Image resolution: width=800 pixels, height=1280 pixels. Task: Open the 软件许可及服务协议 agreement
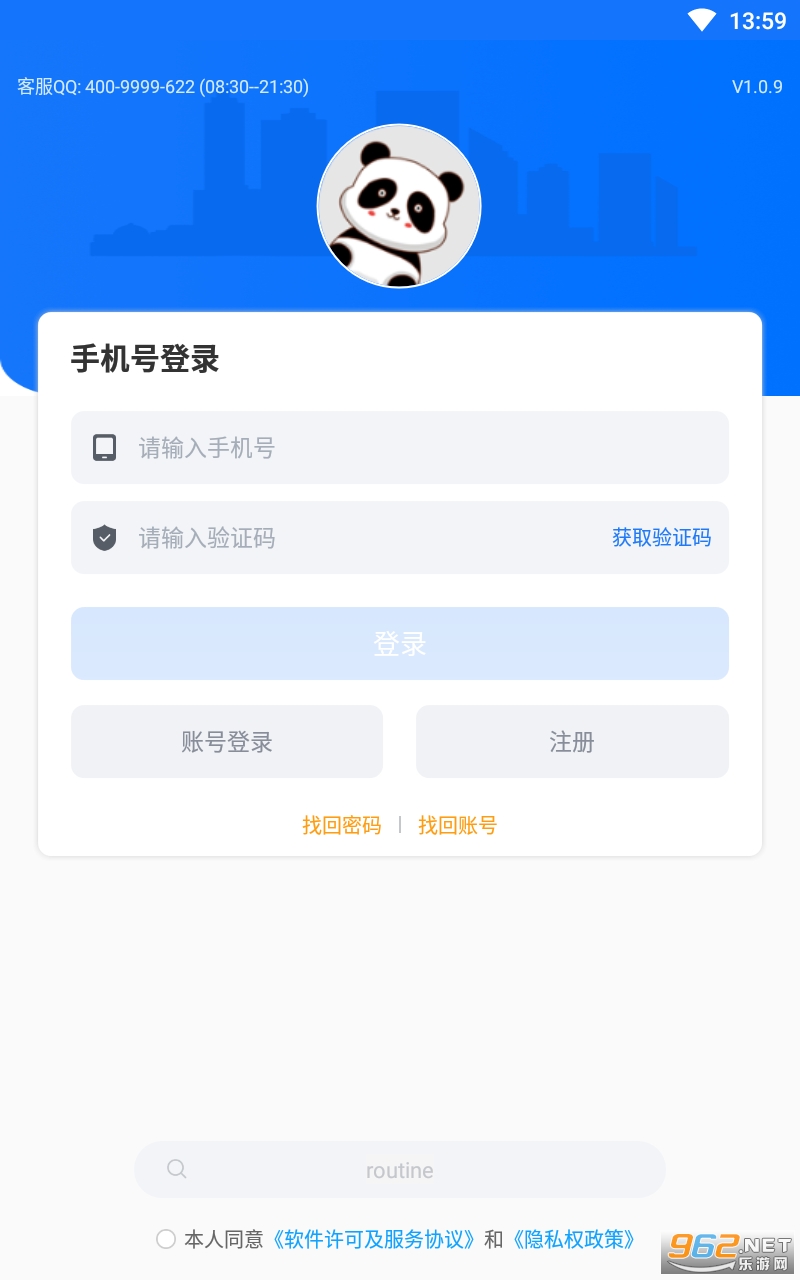coord(375,1238)
